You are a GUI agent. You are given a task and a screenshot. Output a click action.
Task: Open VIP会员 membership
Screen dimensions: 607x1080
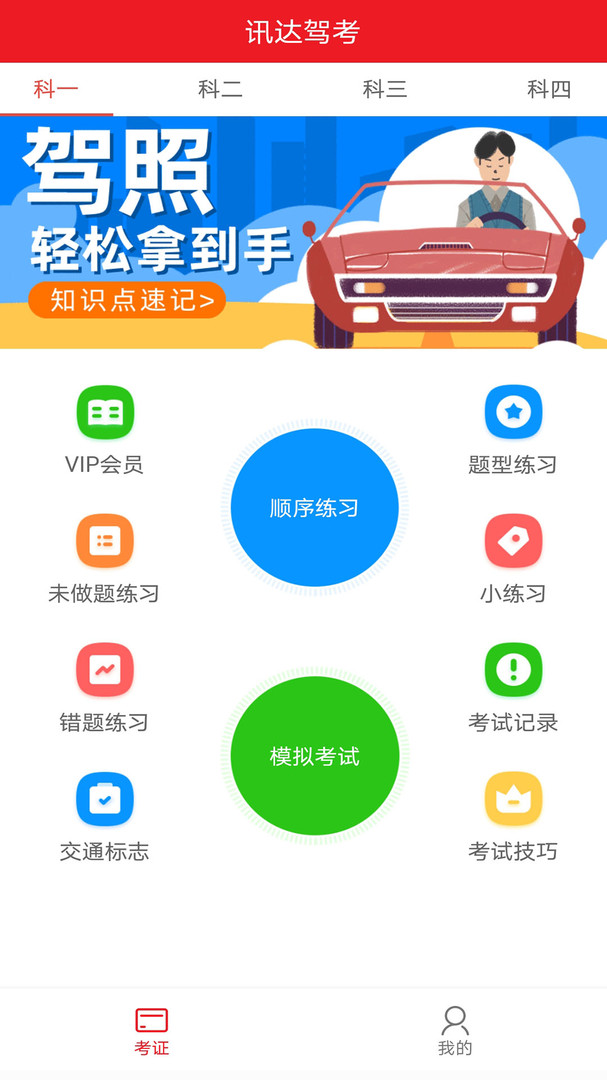pos(105,413)
